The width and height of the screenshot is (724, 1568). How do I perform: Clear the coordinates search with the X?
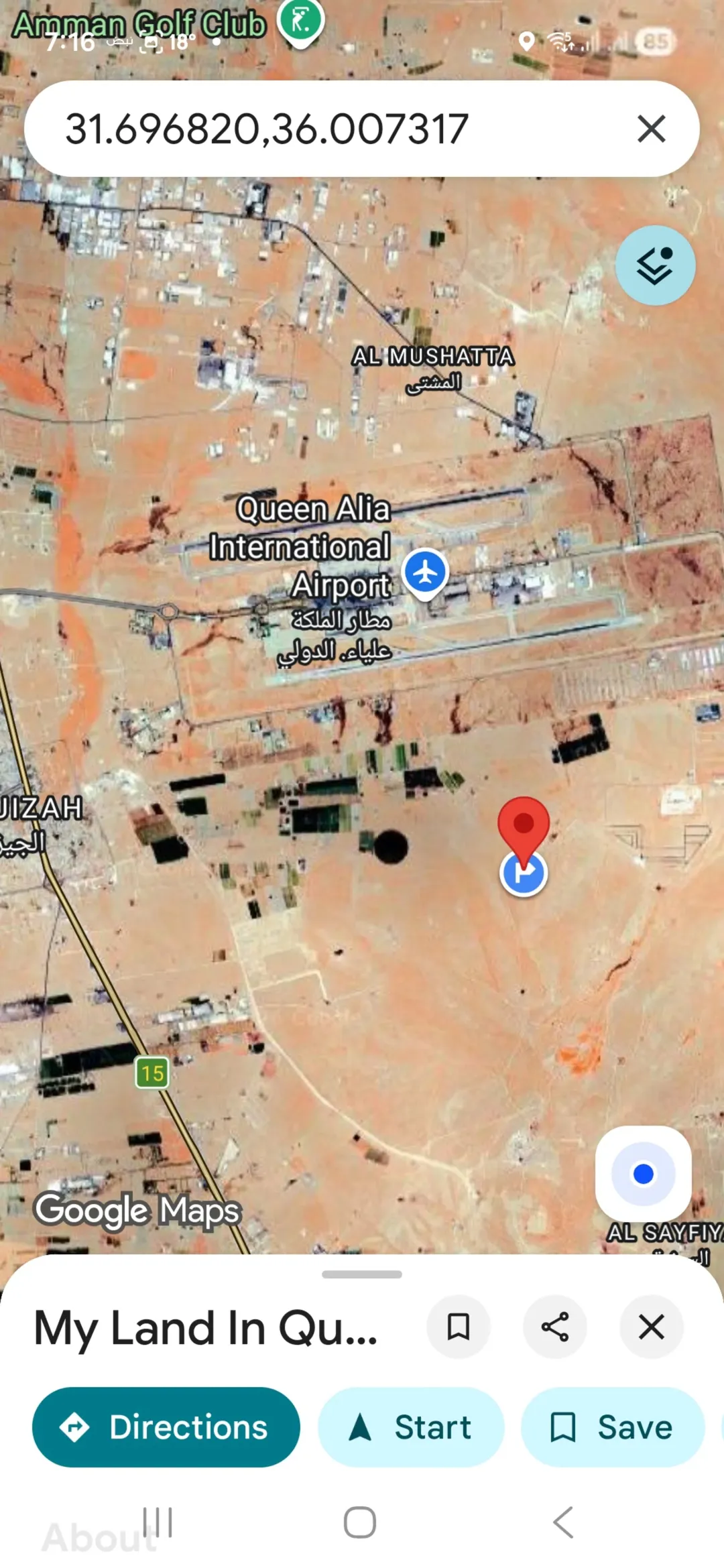click(x=651, y=129)
